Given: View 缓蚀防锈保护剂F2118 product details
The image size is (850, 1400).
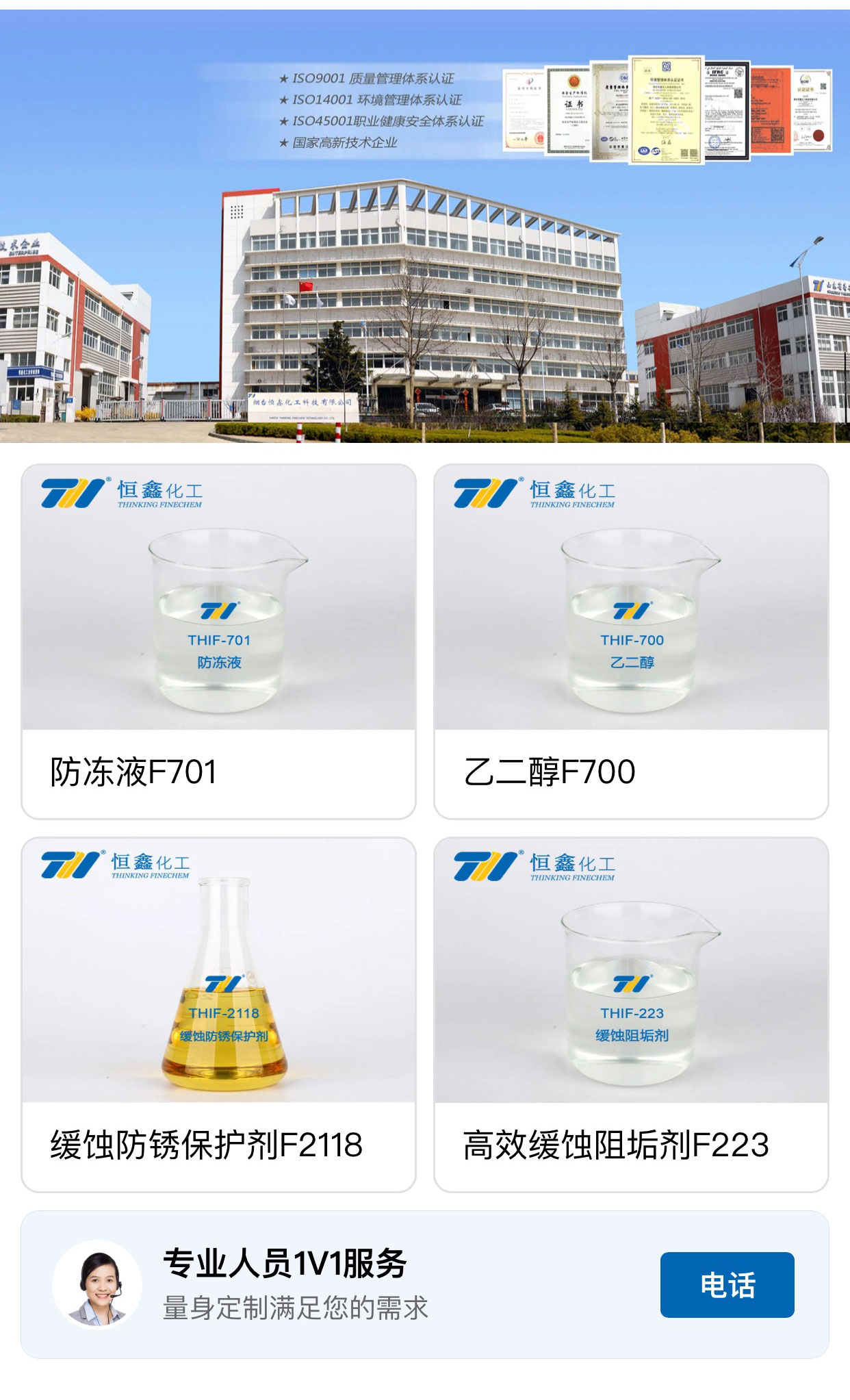Looking at the screenshot, I should click(218, 1014).
